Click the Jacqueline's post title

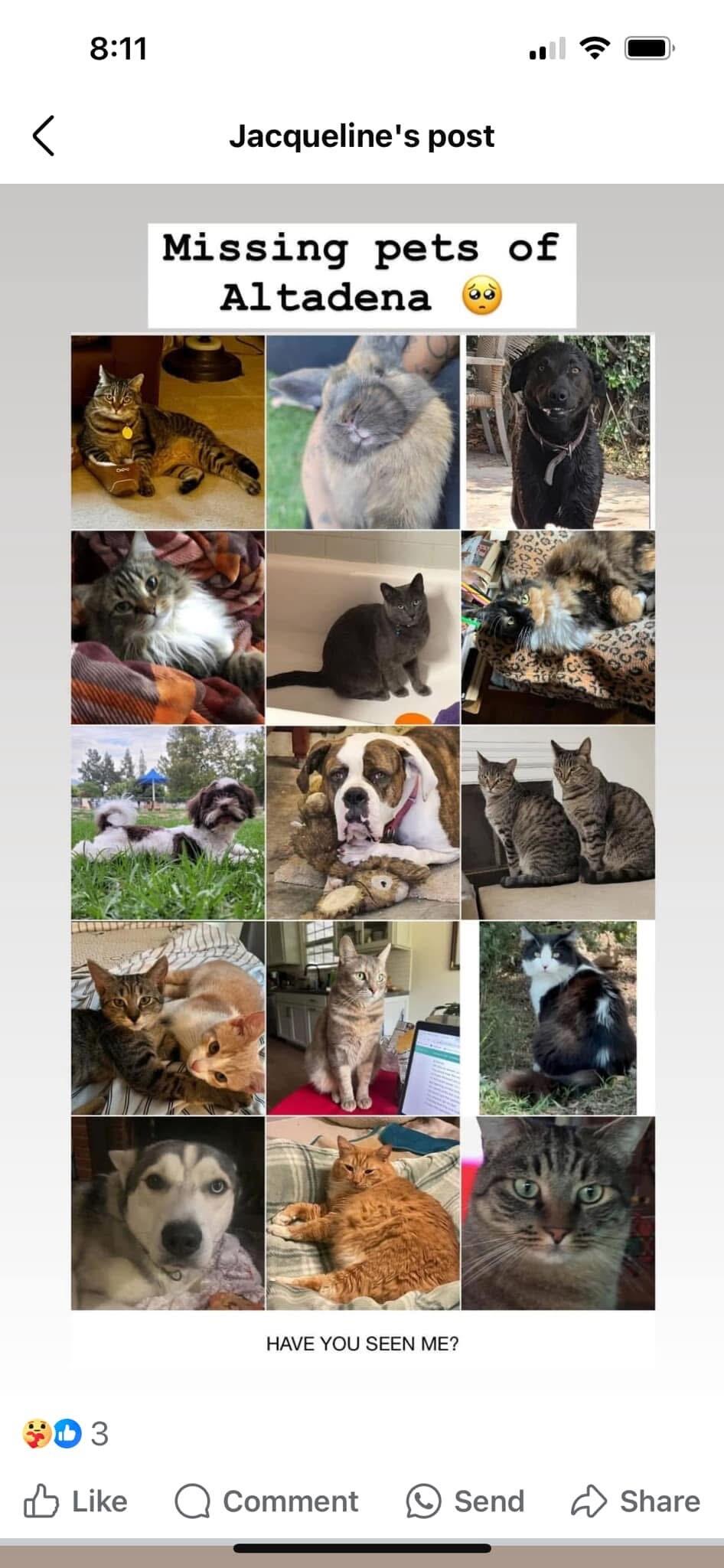pos(362,136)
